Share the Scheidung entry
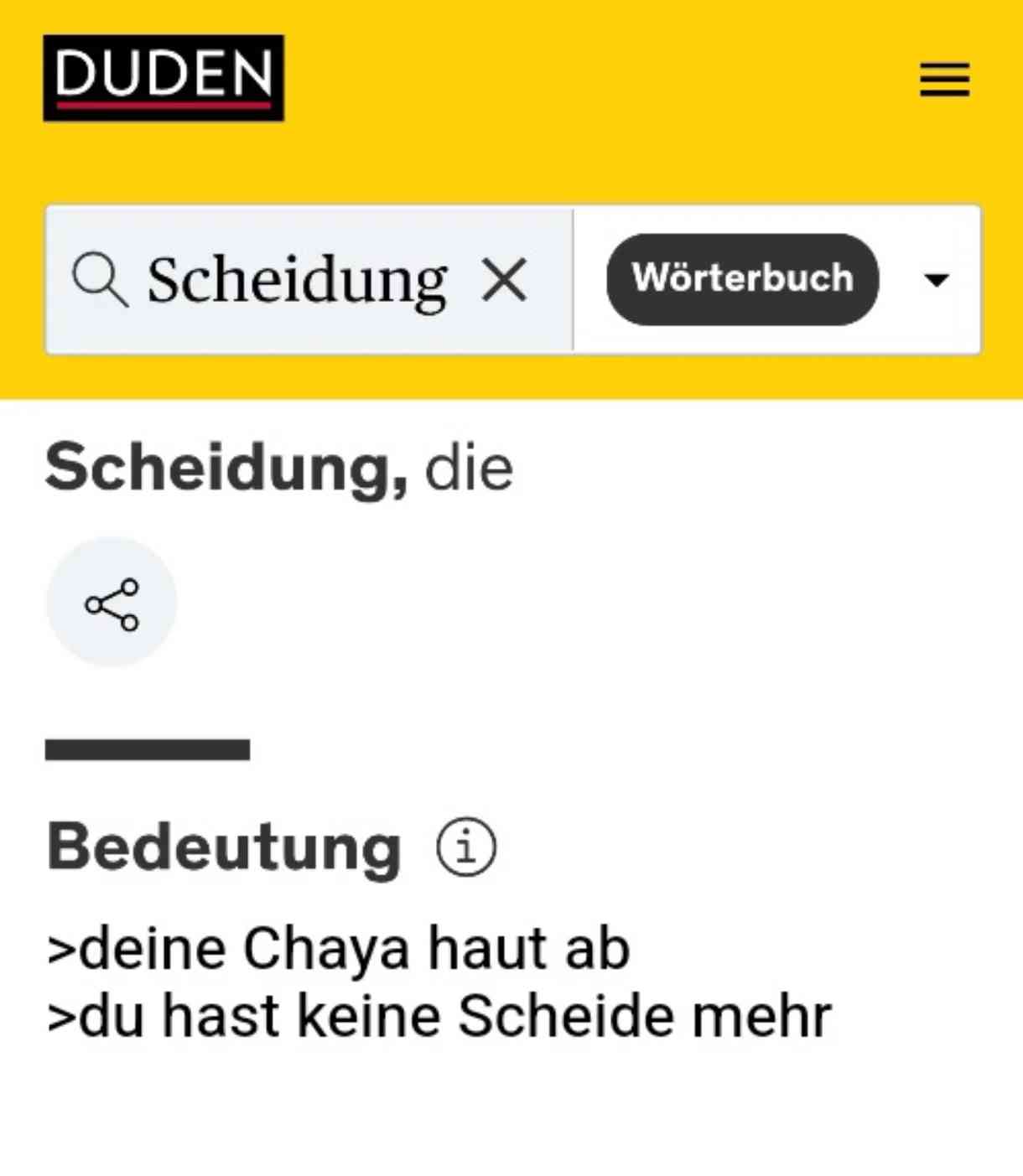This screenshot has height=1176, width=1023. [112, 603]
